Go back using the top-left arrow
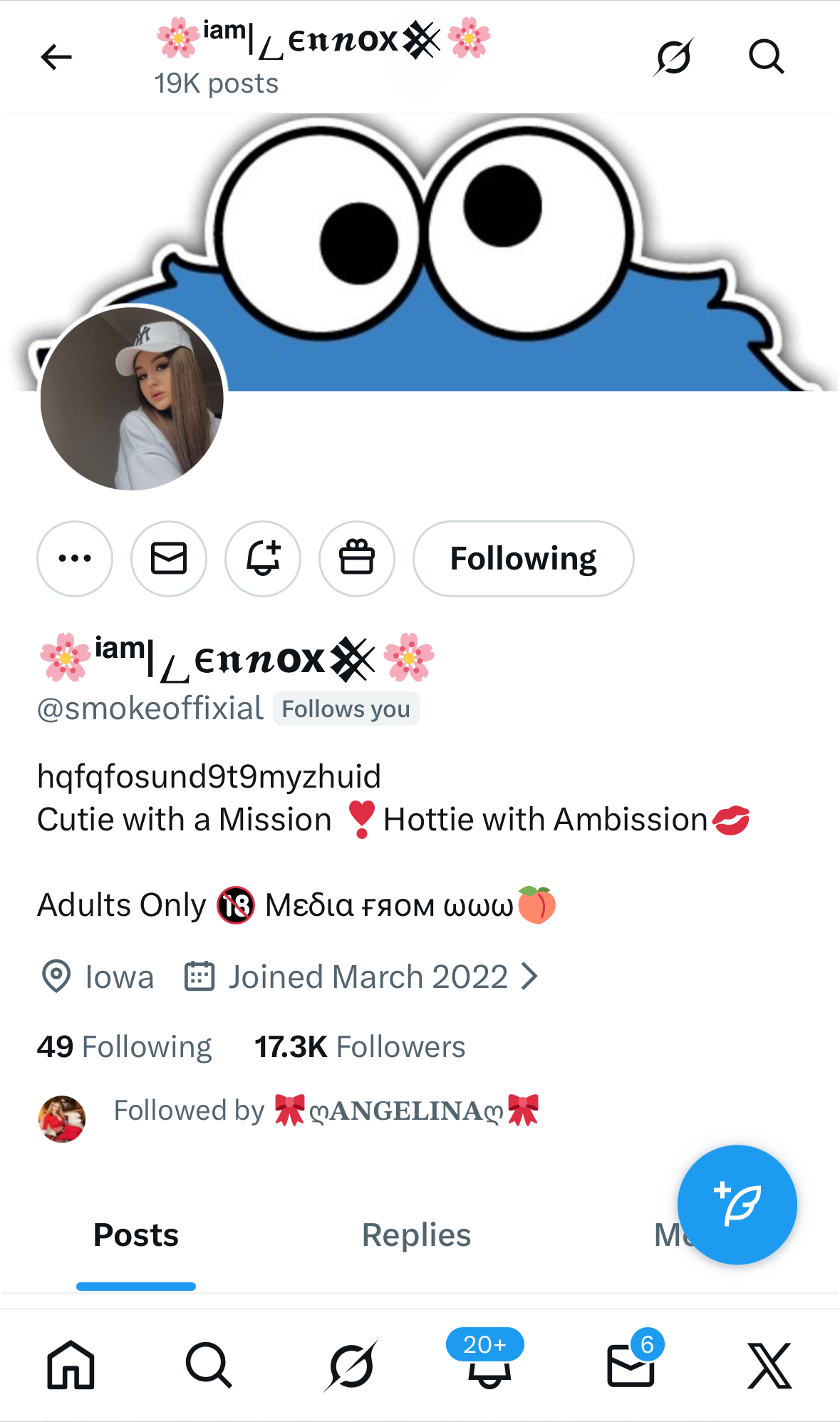Viewport: 840px width, 1422px height. [x=56, y=57]
